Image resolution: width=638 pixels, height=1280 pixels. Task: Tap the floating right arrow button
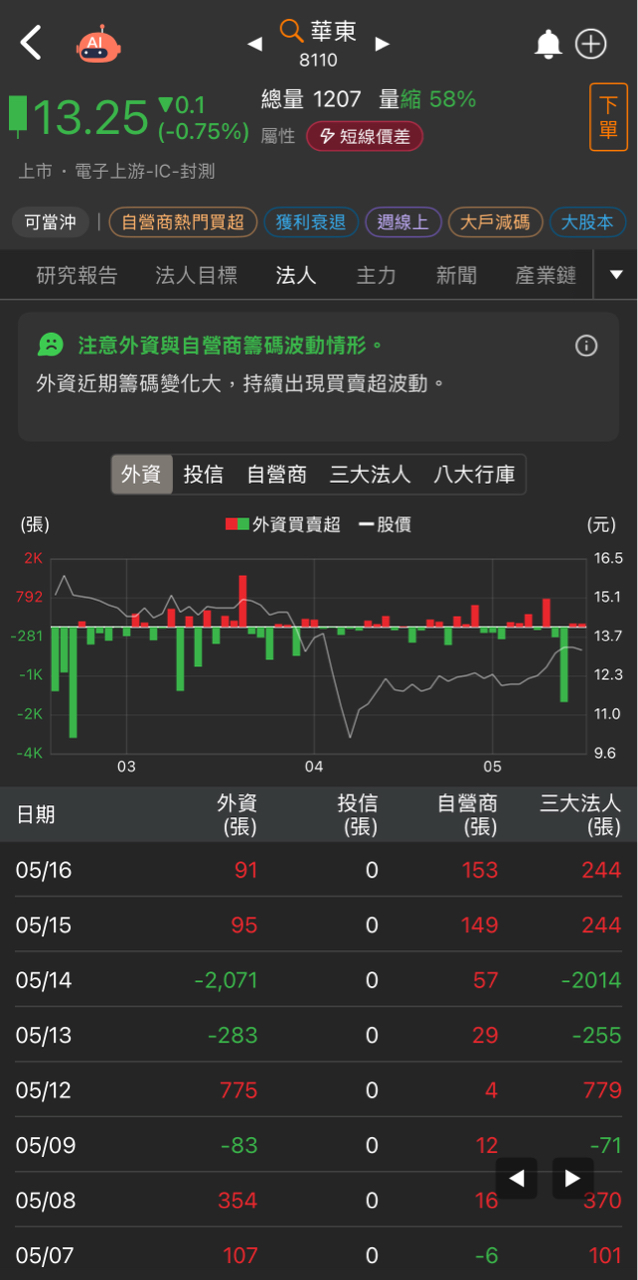[573, 1179]
